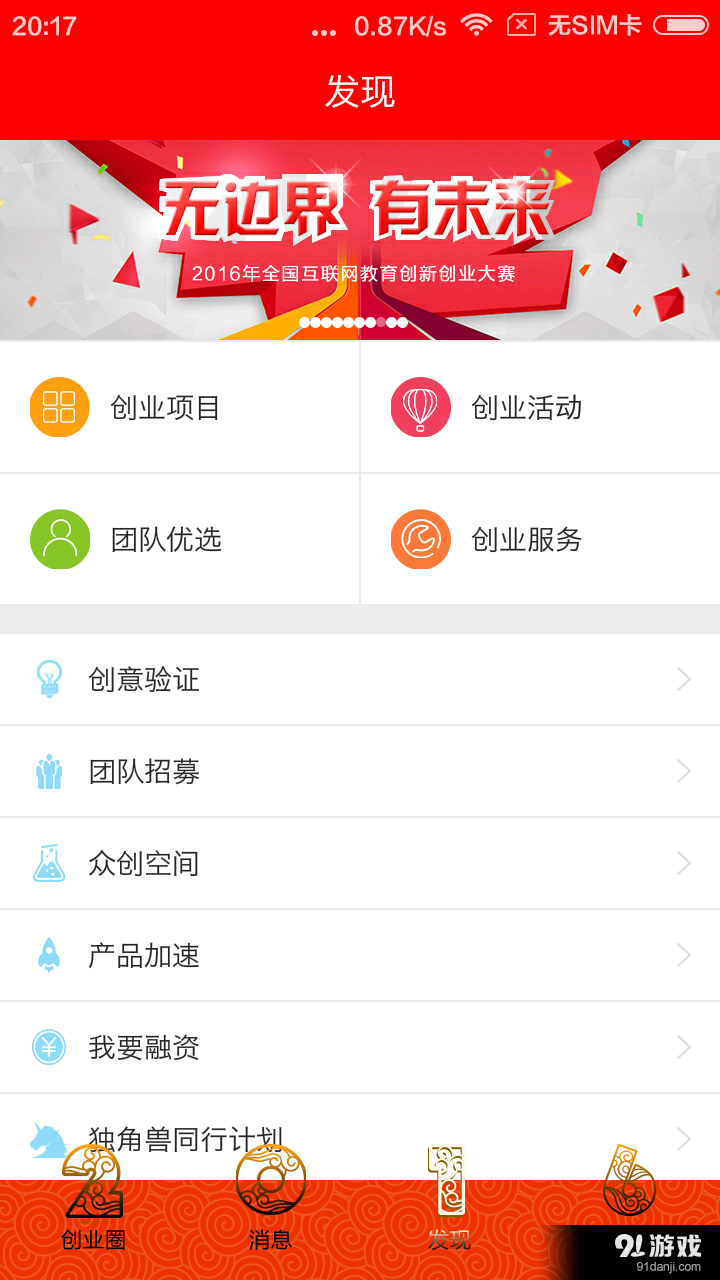
Task: Select the green 团队优选 person icon
Action: click(62, 539)
